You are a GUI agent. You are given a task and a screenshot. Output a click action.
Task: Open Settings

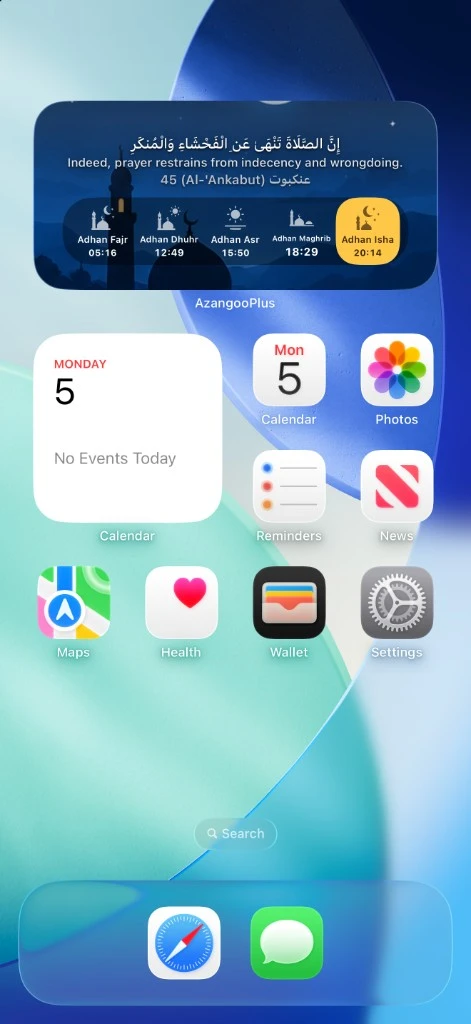click(397, 603)
